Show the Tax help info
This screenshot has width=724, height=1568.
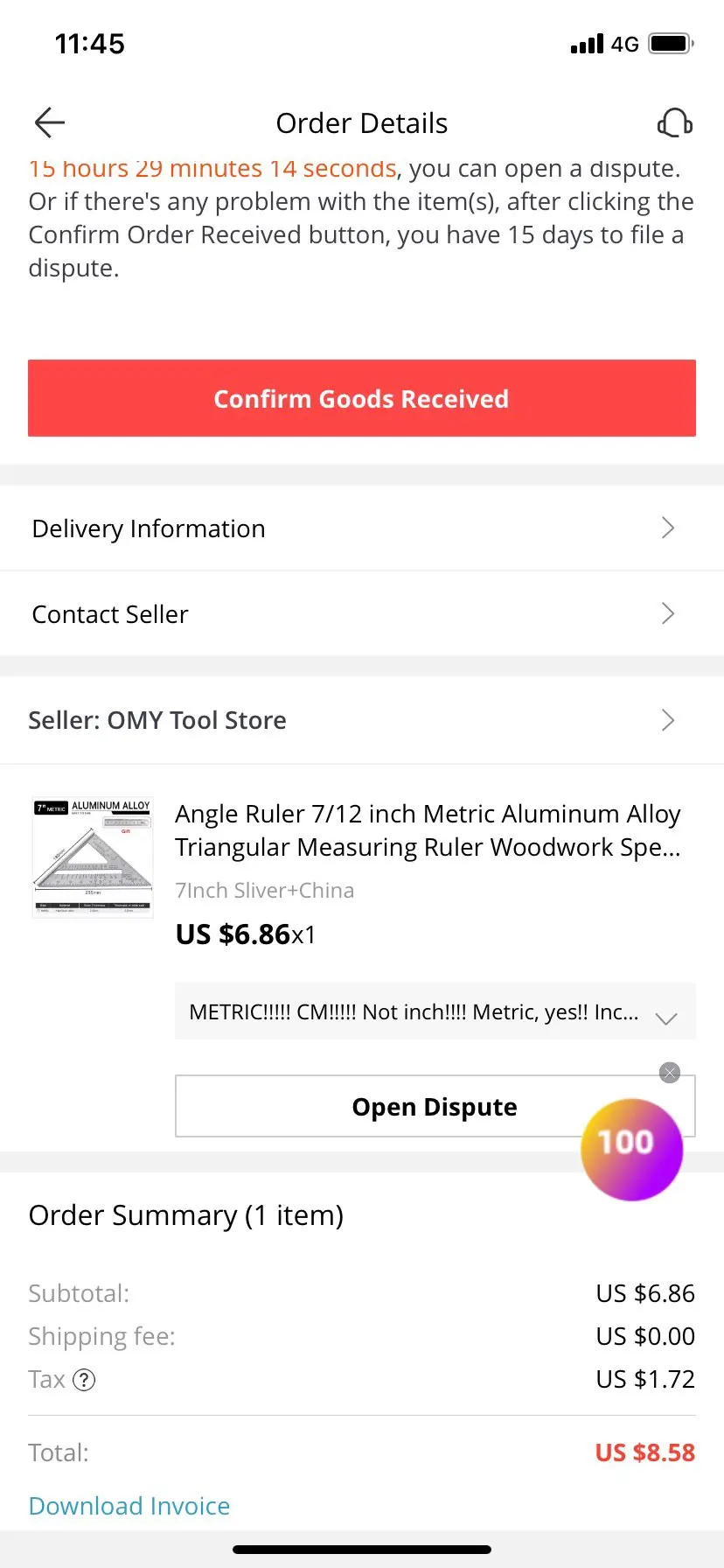pyautogui.click(x=84, y=1380)
